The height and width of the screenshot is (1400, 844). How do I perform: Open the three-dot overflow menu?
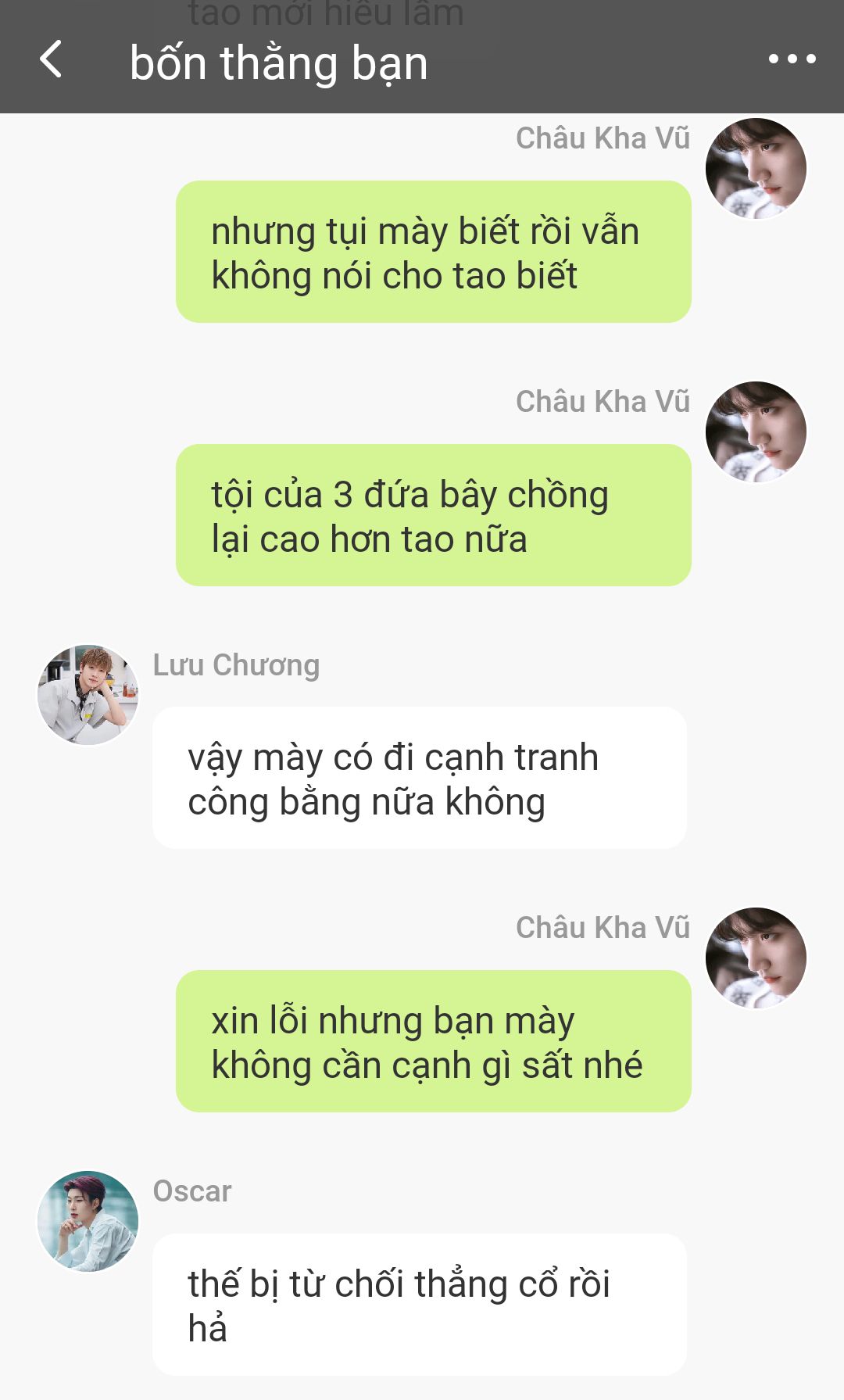coord(792,59)
